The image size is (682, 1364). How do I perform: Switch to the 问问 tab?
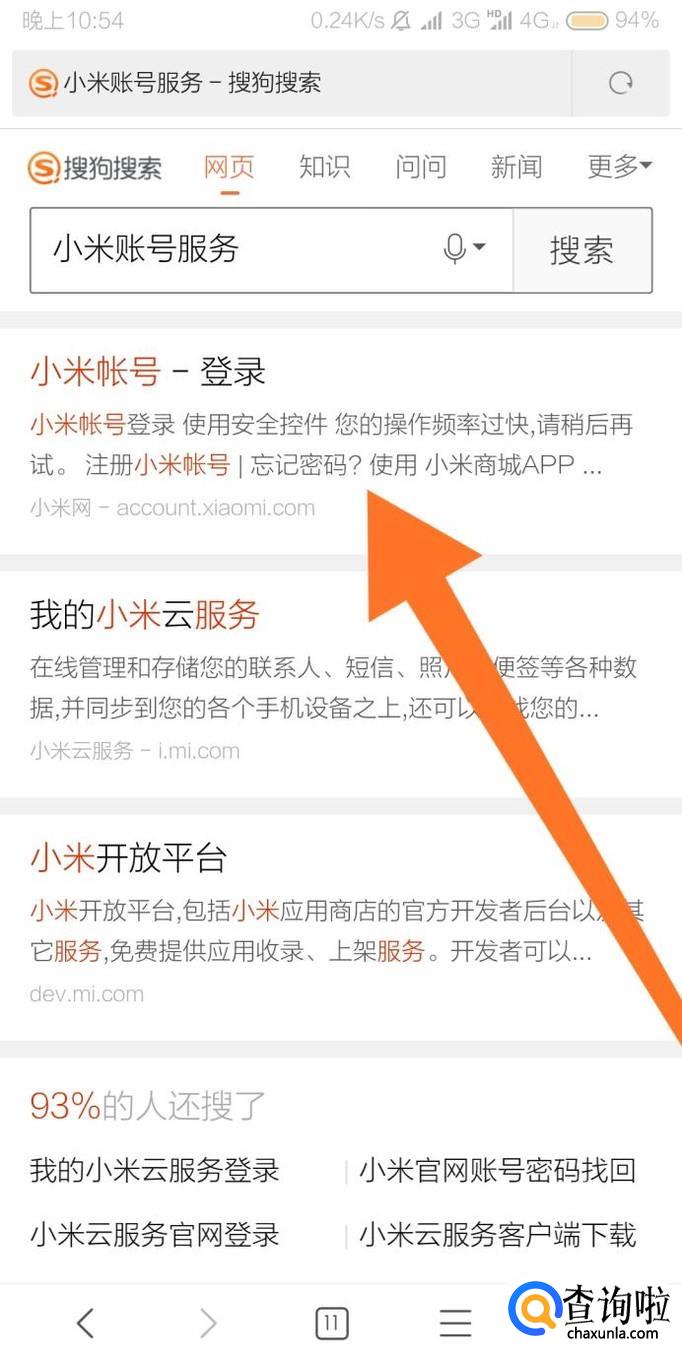[x=420, y=167]
